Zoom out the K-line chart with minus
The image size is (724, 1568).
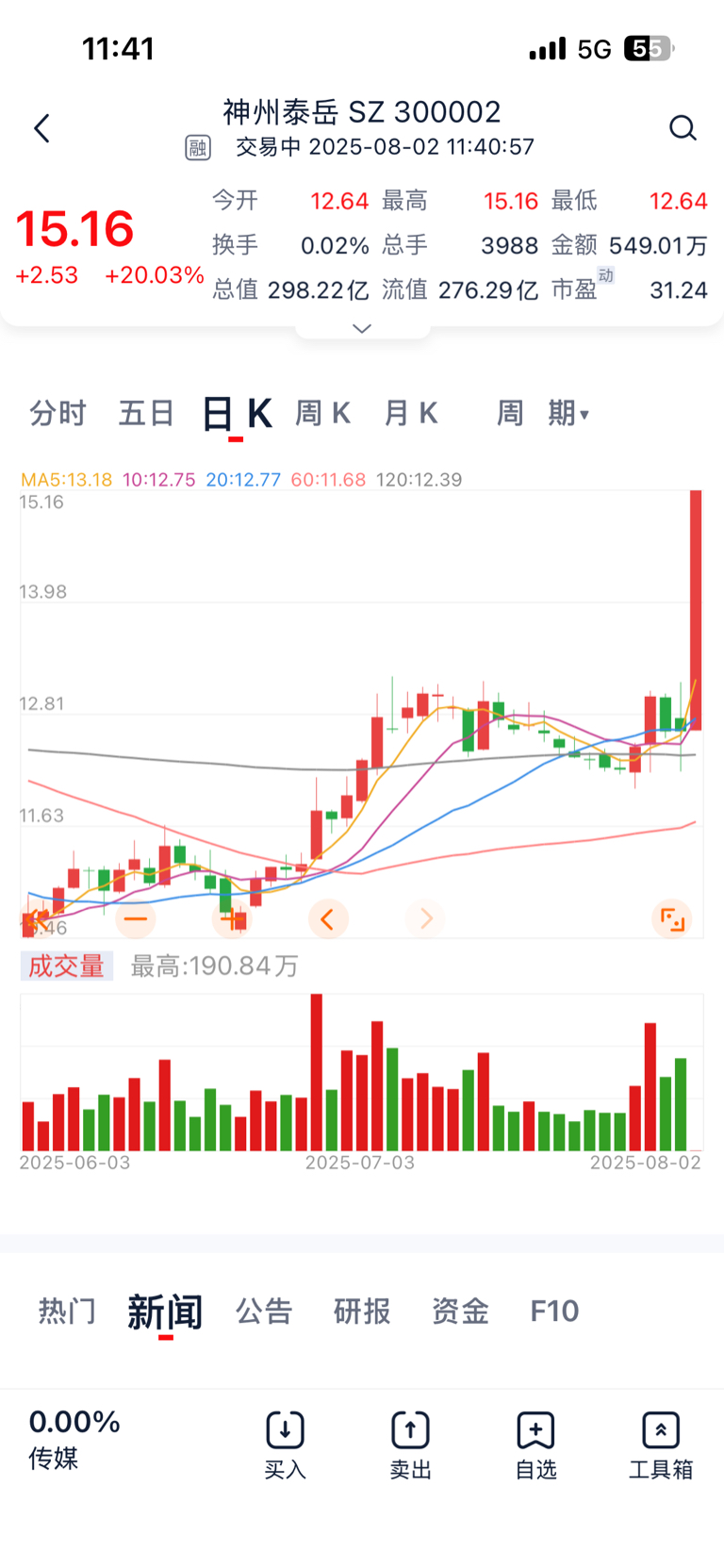pyautogui.click(x=136, y=918)
